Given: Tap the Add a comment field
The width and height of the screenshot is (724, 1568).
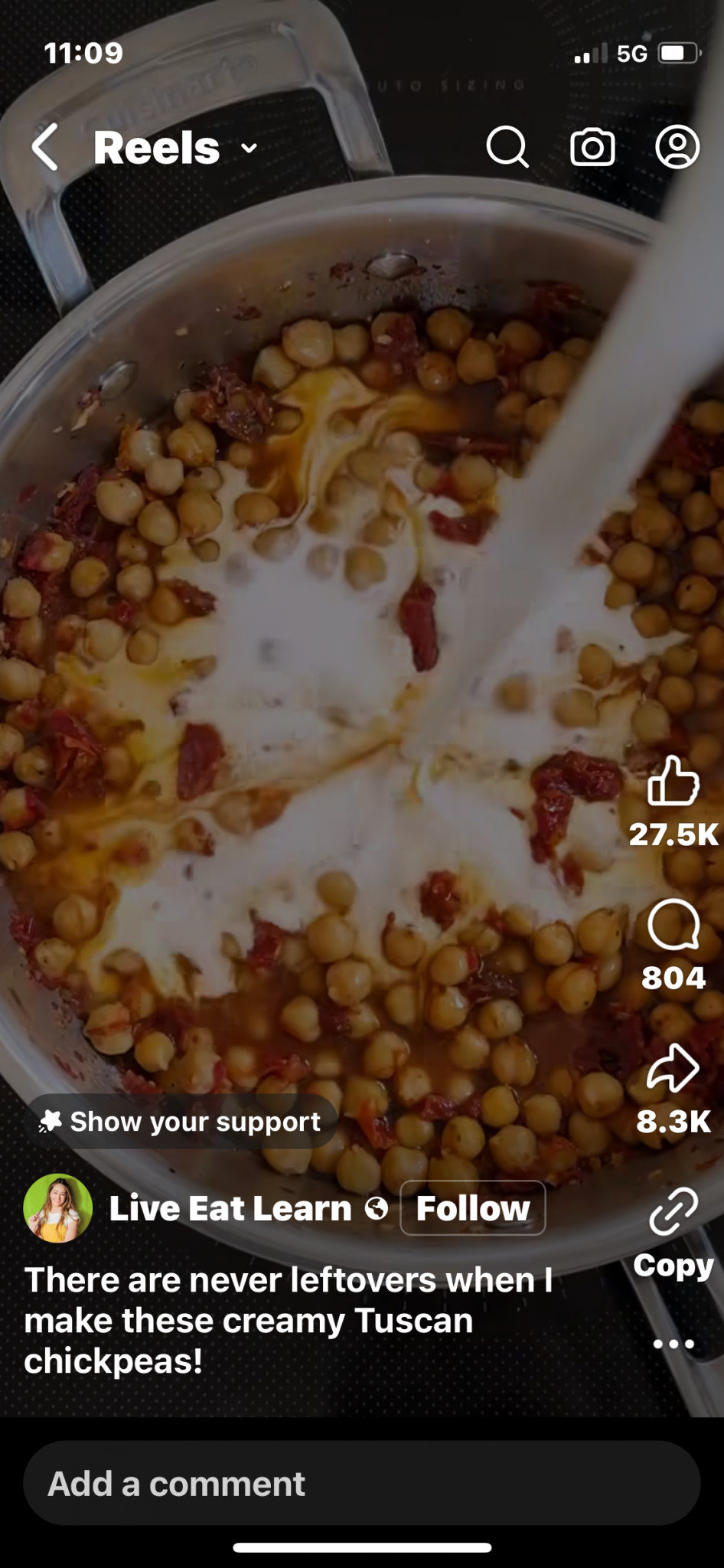Looking at the screenshot, I should tap(362, 1483).
